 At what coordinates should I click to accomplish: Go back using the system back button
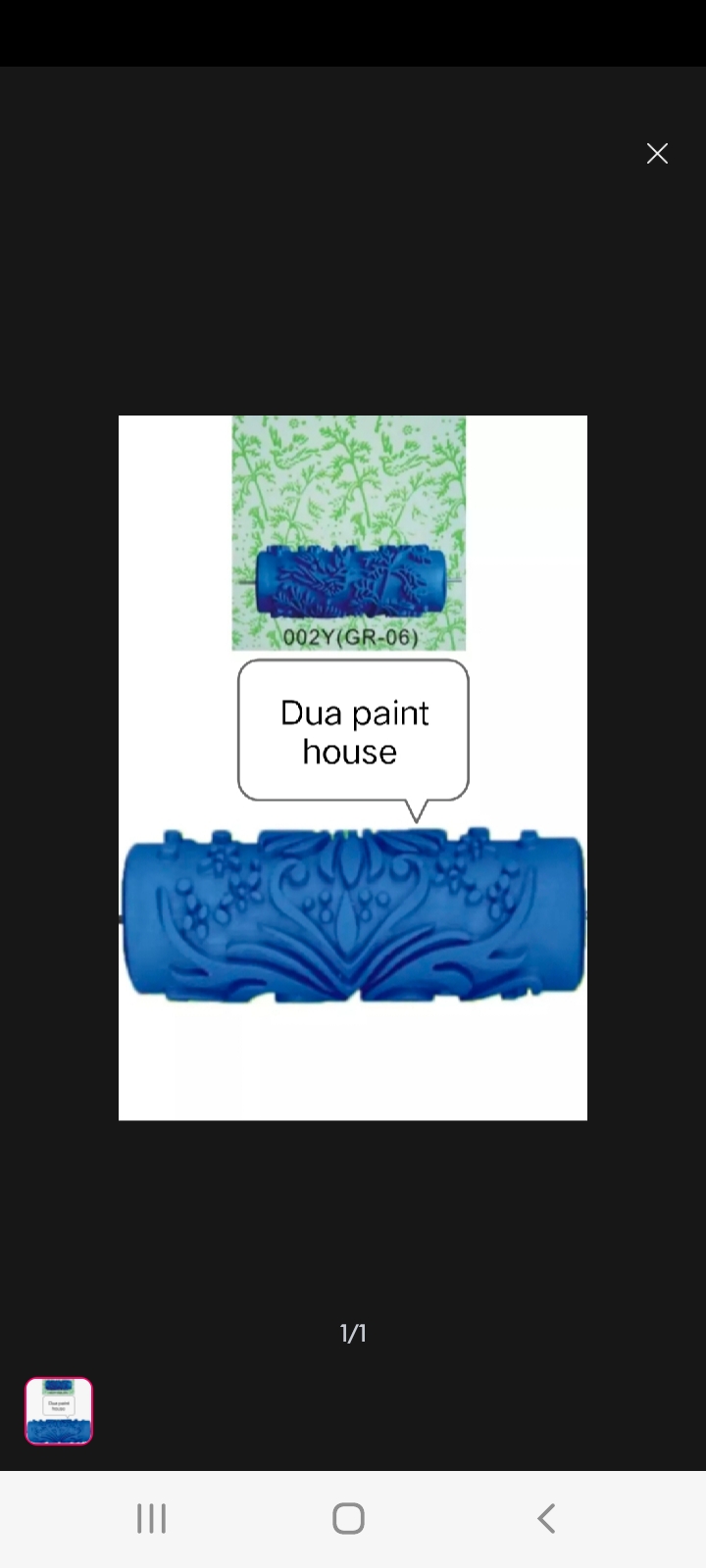pyautogui.click(x=546, y=1519)
